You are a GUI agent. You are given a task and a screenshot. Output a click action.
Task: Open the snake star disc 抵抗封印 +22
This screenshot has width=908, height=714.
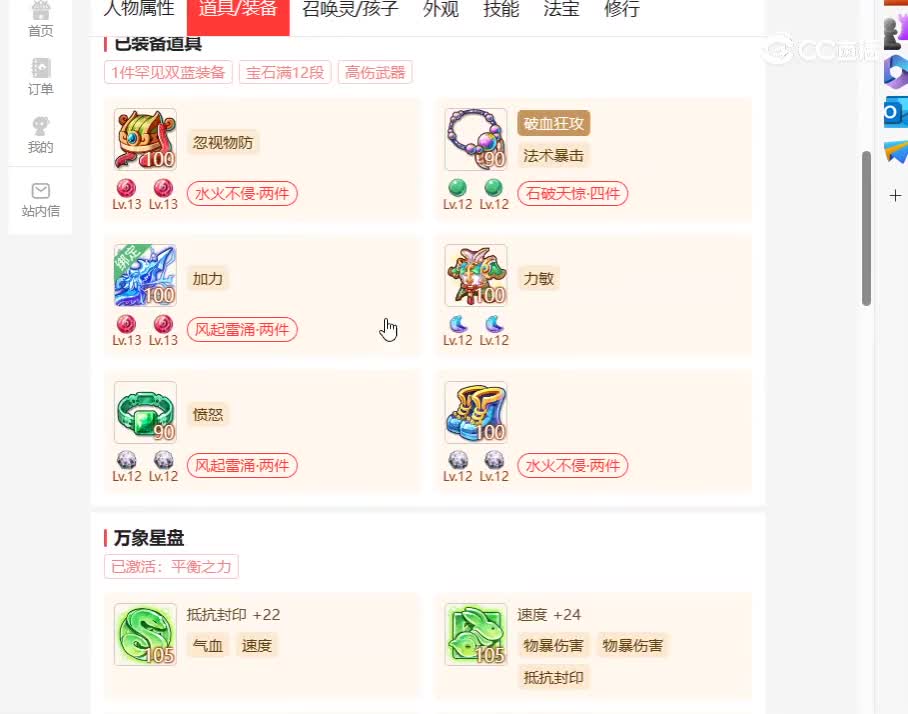pos(145,634)
